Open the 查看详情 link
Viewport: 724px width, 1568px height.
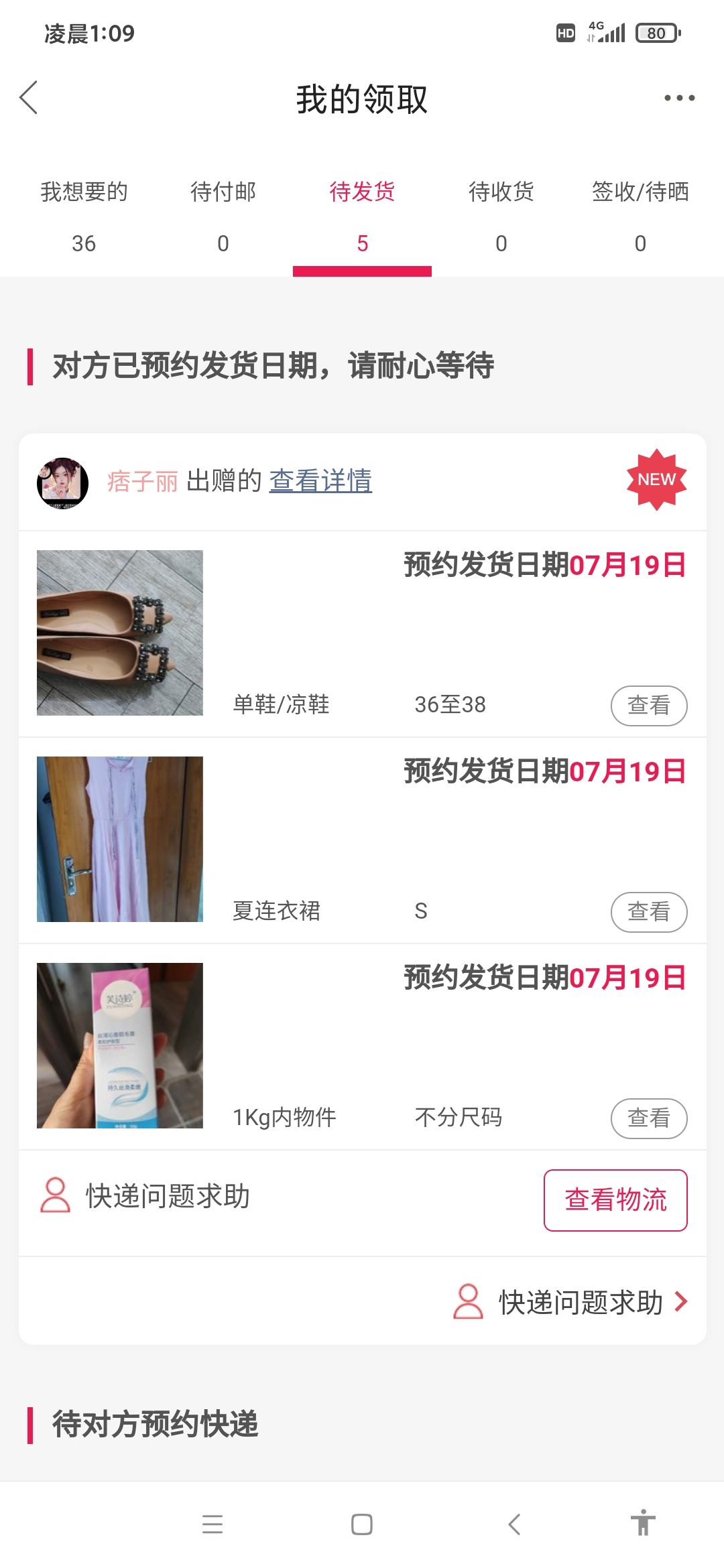320,481
